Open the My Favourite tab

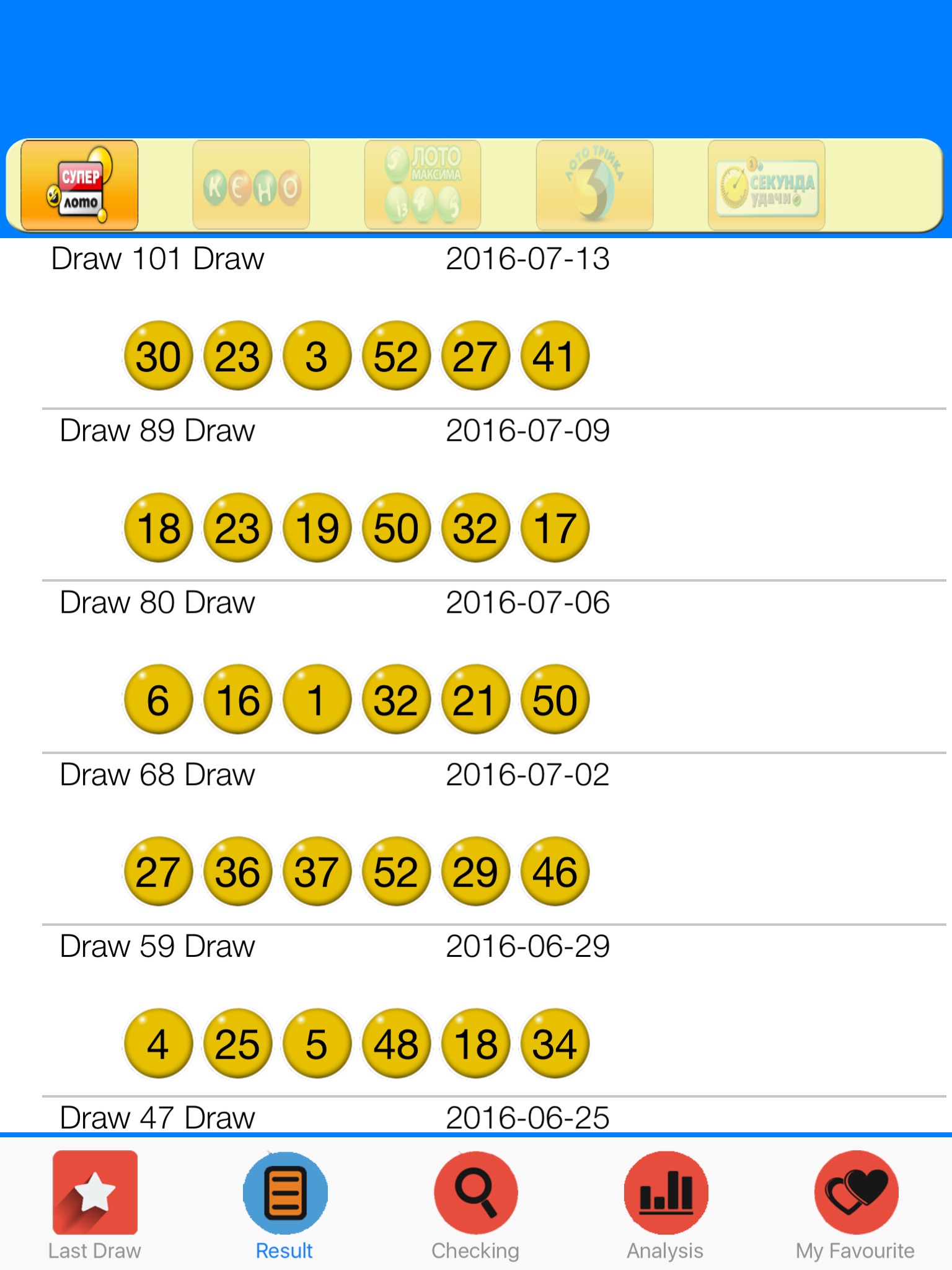pos(855,1204)
